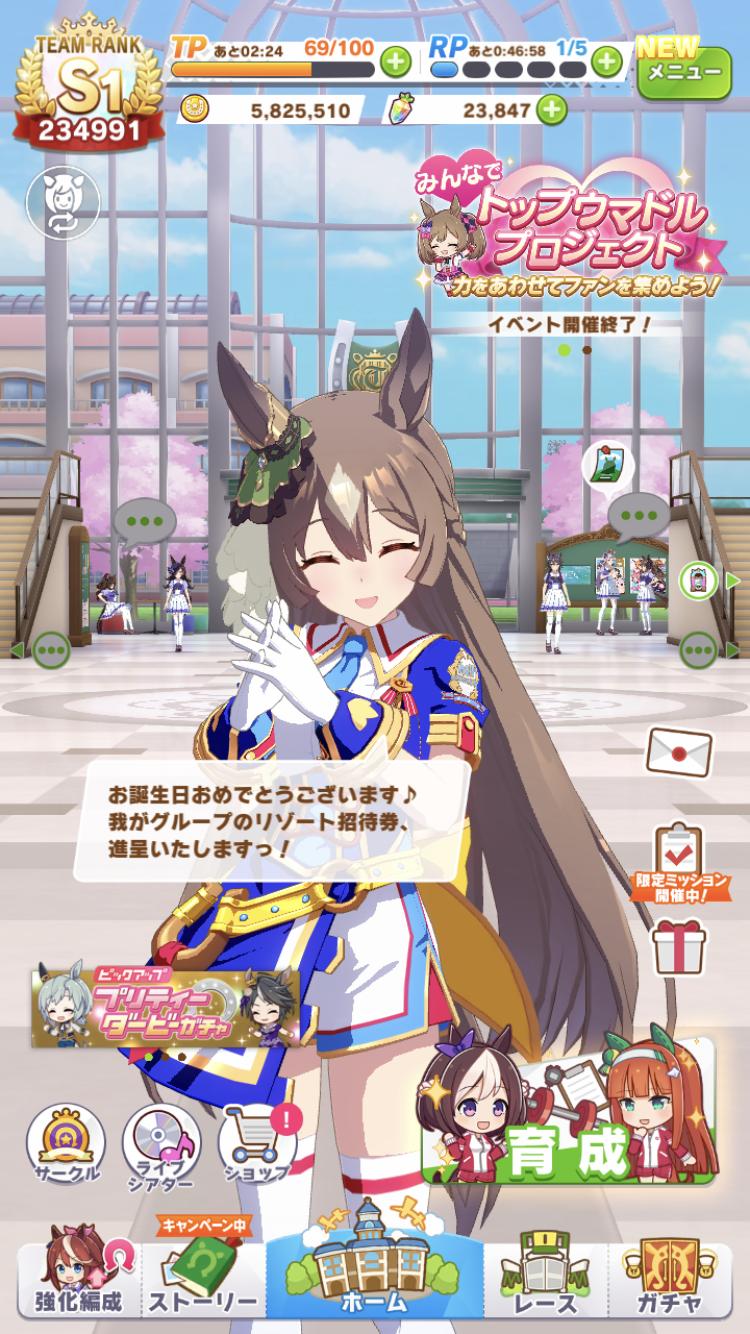This screenshot has width=750, height=1334.
Task: Open ライブシアター
Action: [x=161, y=1146]
